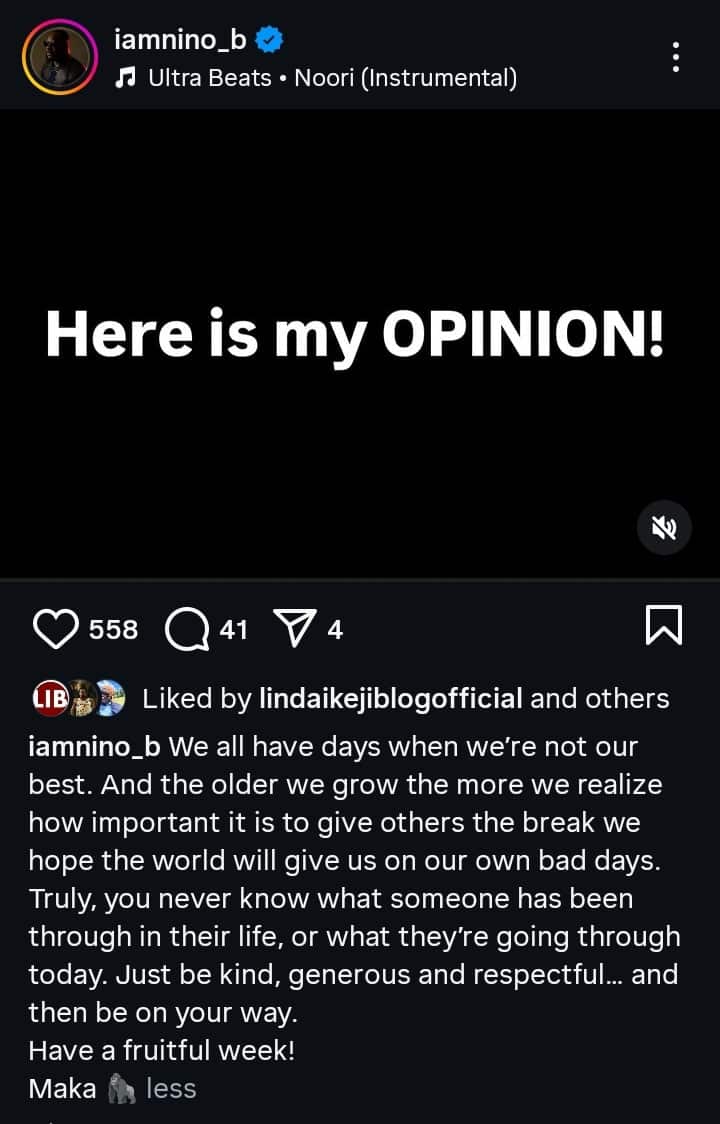Open the iamnino_b username in post header
Image resolution: width=720 pixels, height=1124 pixels.
click(x=180, y=40)
